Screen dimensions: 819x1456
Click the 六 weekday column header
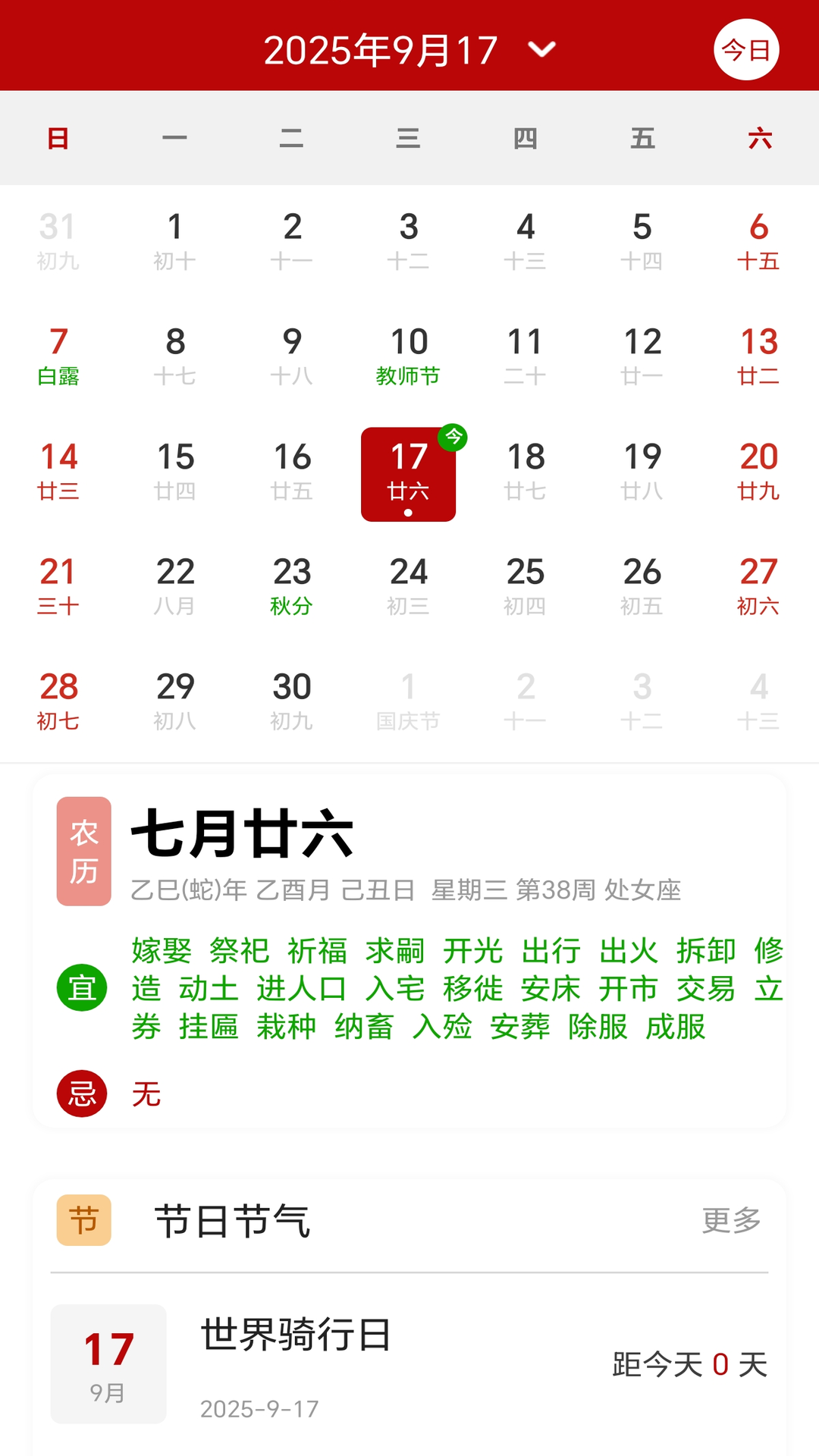click(760, 139)
